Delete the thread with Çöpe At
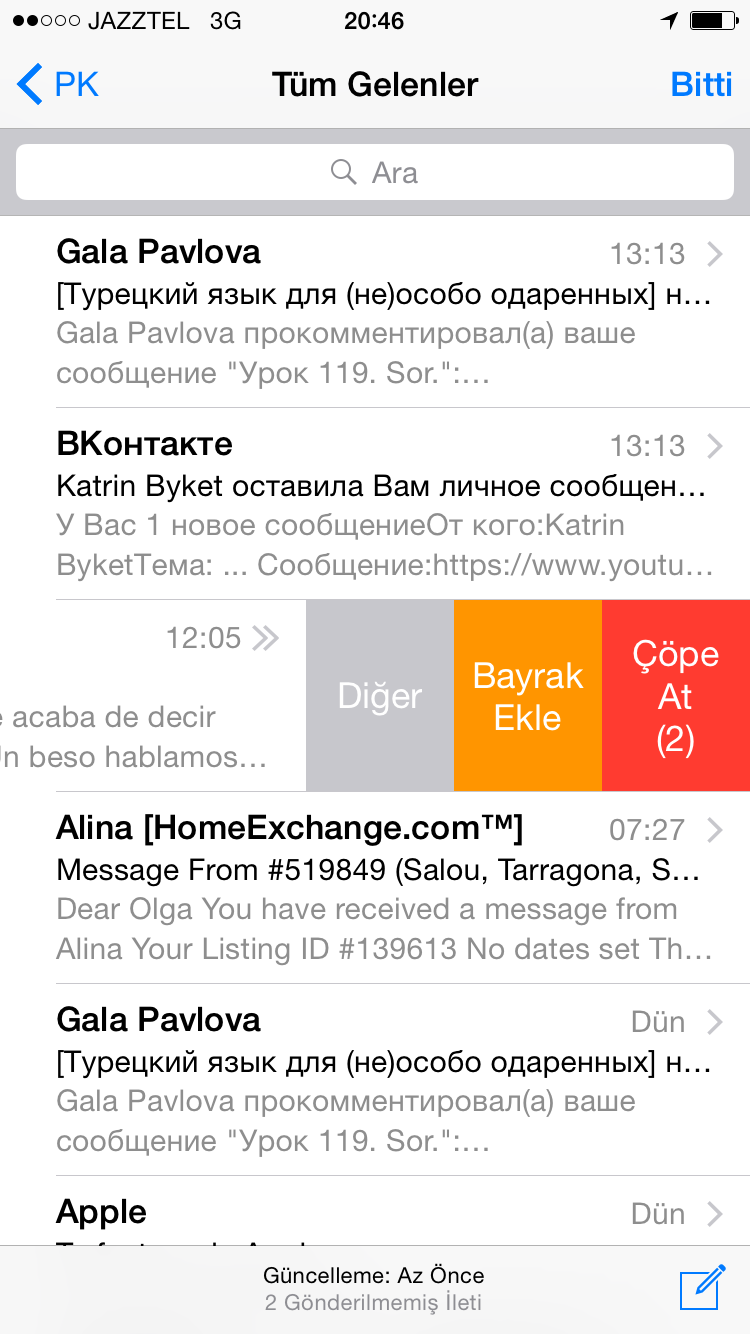 click(x=676, y=696)
